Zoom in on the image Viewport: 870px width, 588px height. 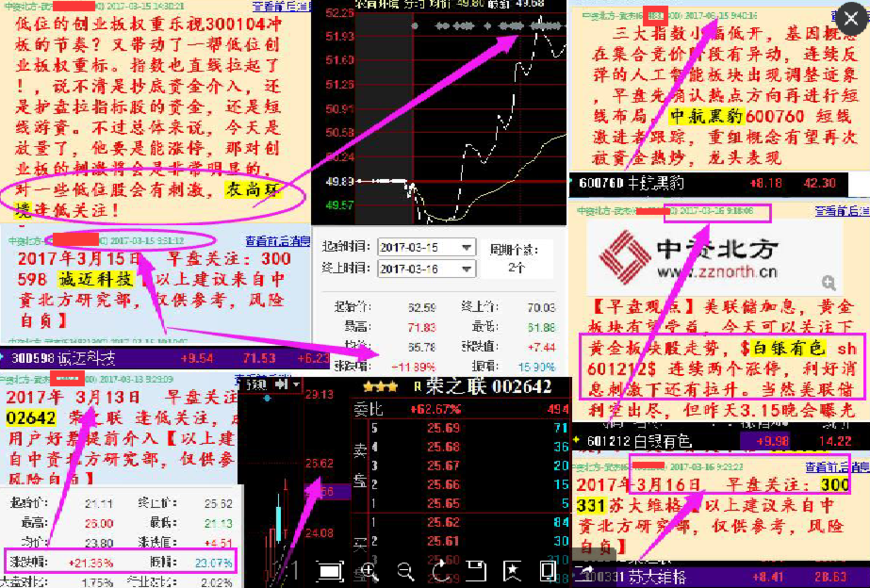[x=369, y=571]
